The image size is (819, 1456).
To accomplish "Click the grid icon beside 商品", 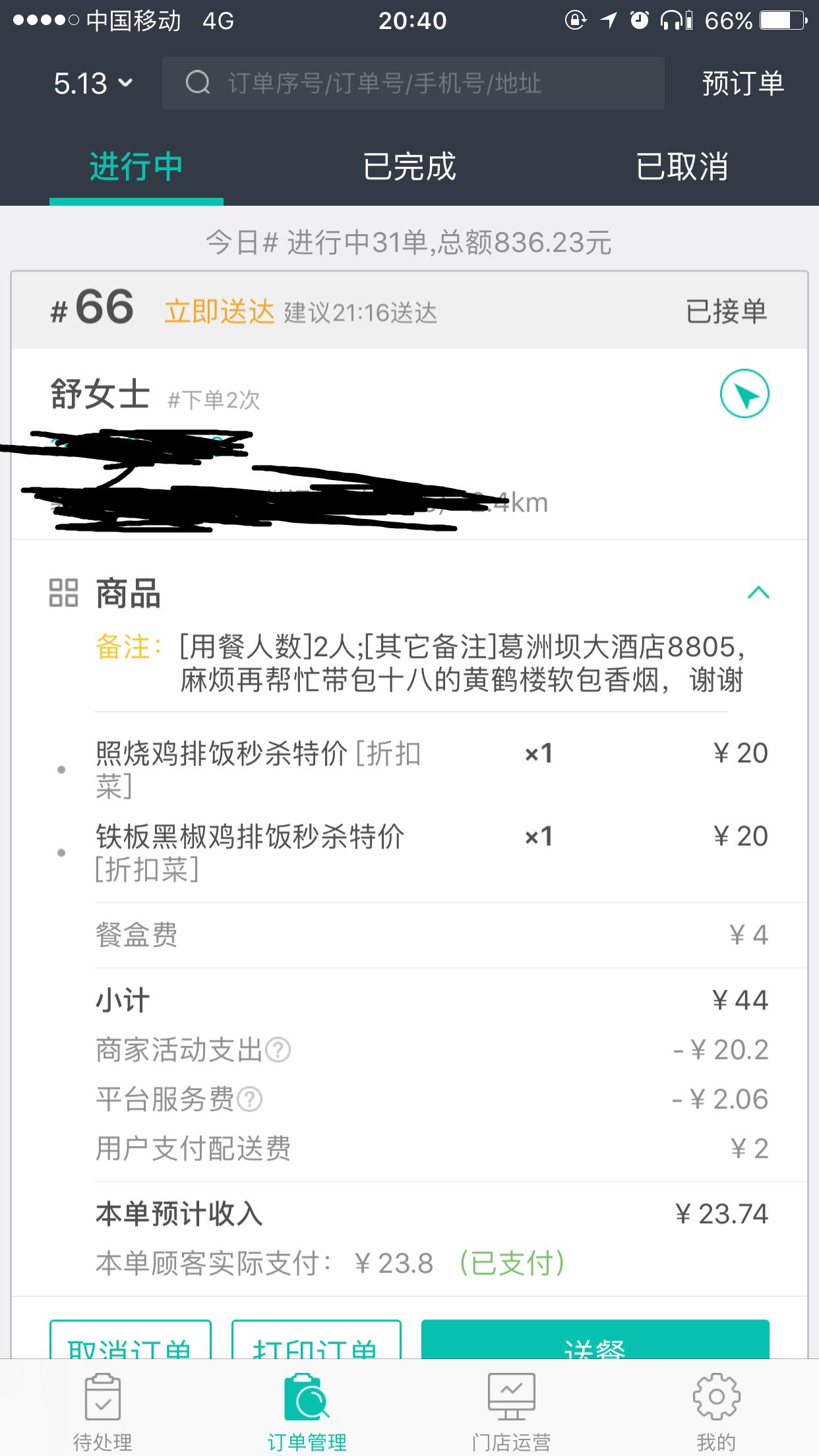I will tap(64, 593).
